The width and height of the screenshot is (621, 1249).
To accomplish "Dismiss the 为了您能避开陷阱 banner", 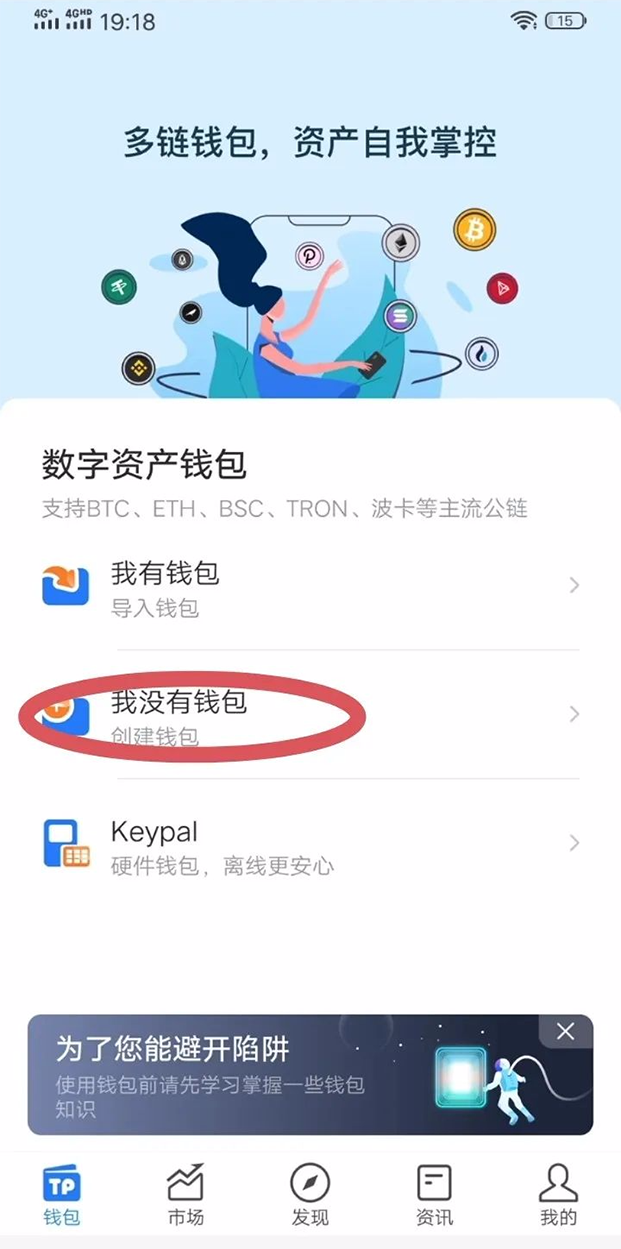I will click(565, 1032).
